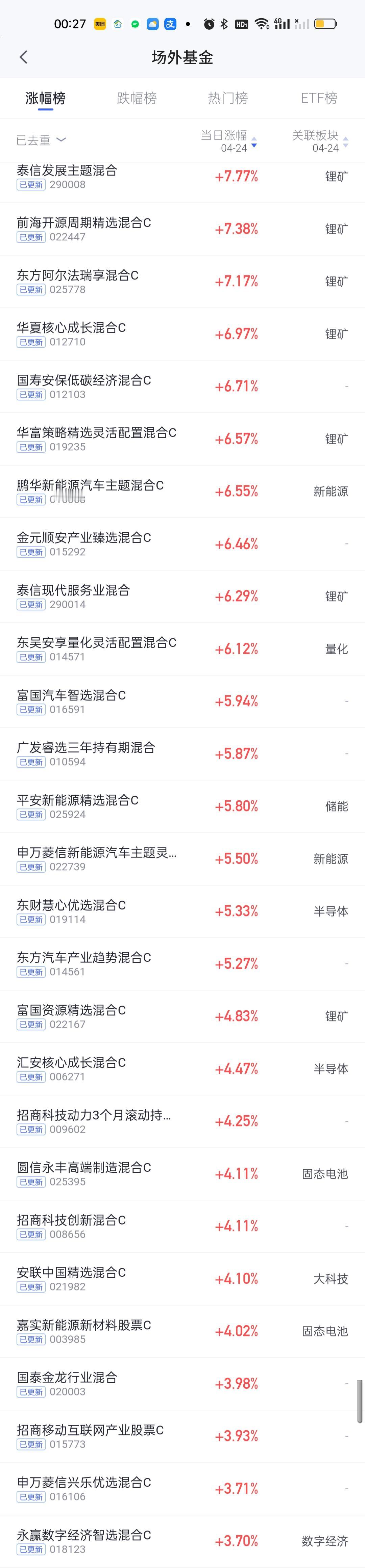View 嘉实新能源新材料股票C fund
This screenshot has height=1568, width=365.
84,1331
